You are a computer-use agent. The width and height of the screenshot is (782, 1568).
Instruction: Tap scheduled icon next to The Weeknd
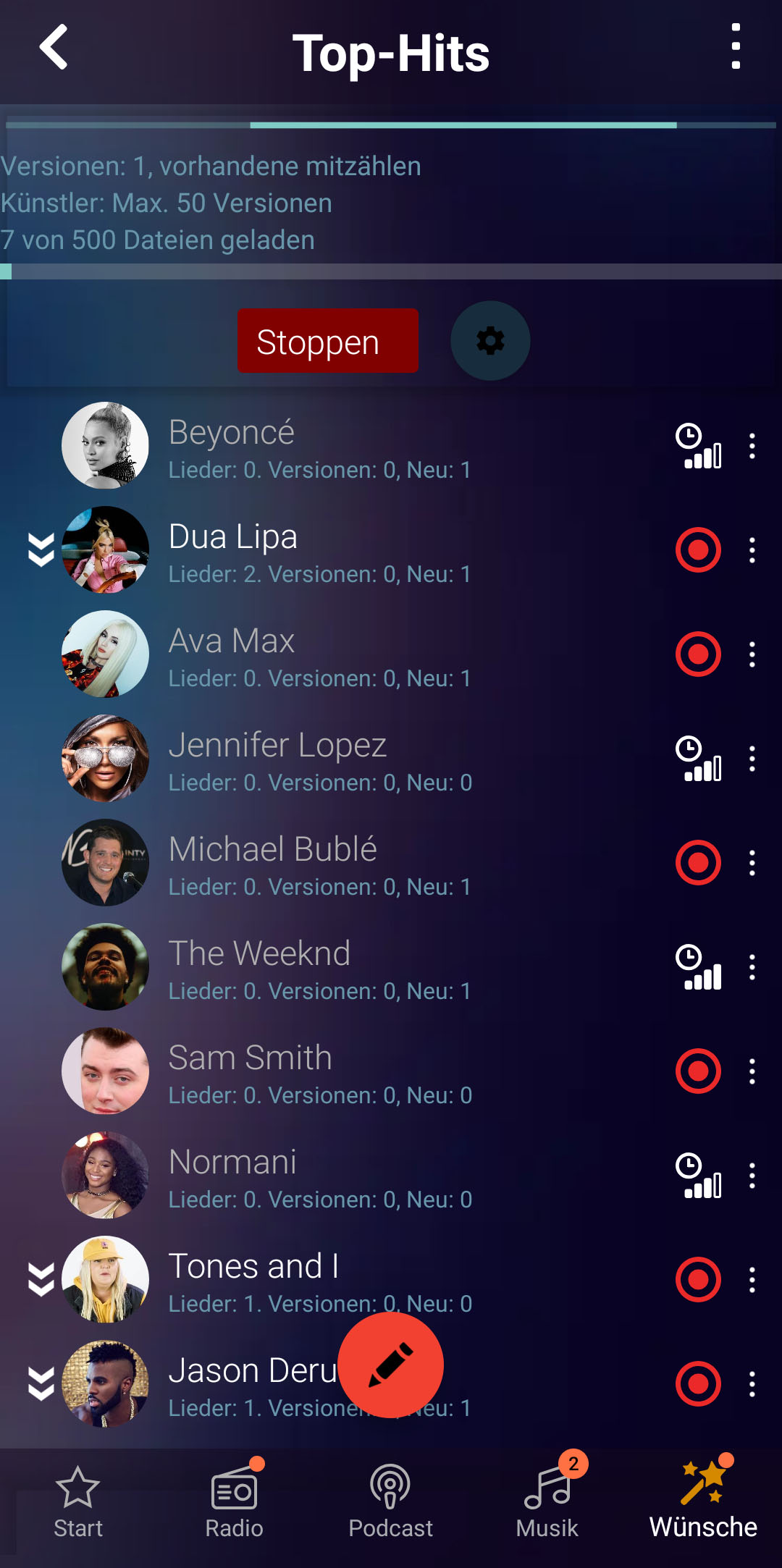pos(698,967)
